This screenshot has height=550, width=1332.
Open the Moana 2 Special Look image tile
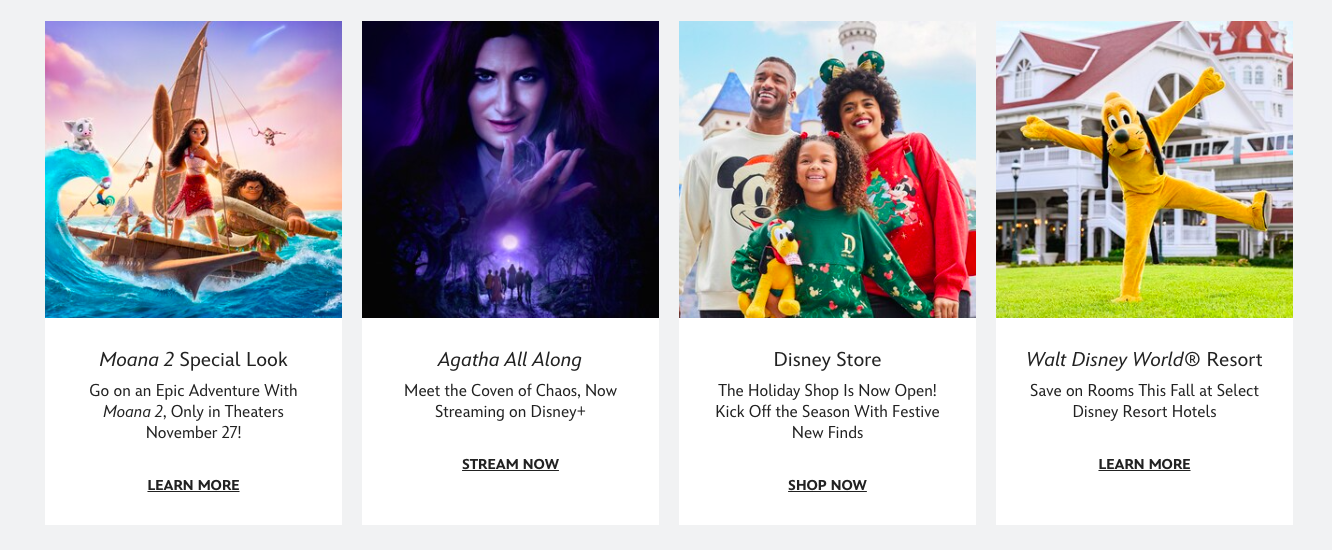(x=193, y=169)
